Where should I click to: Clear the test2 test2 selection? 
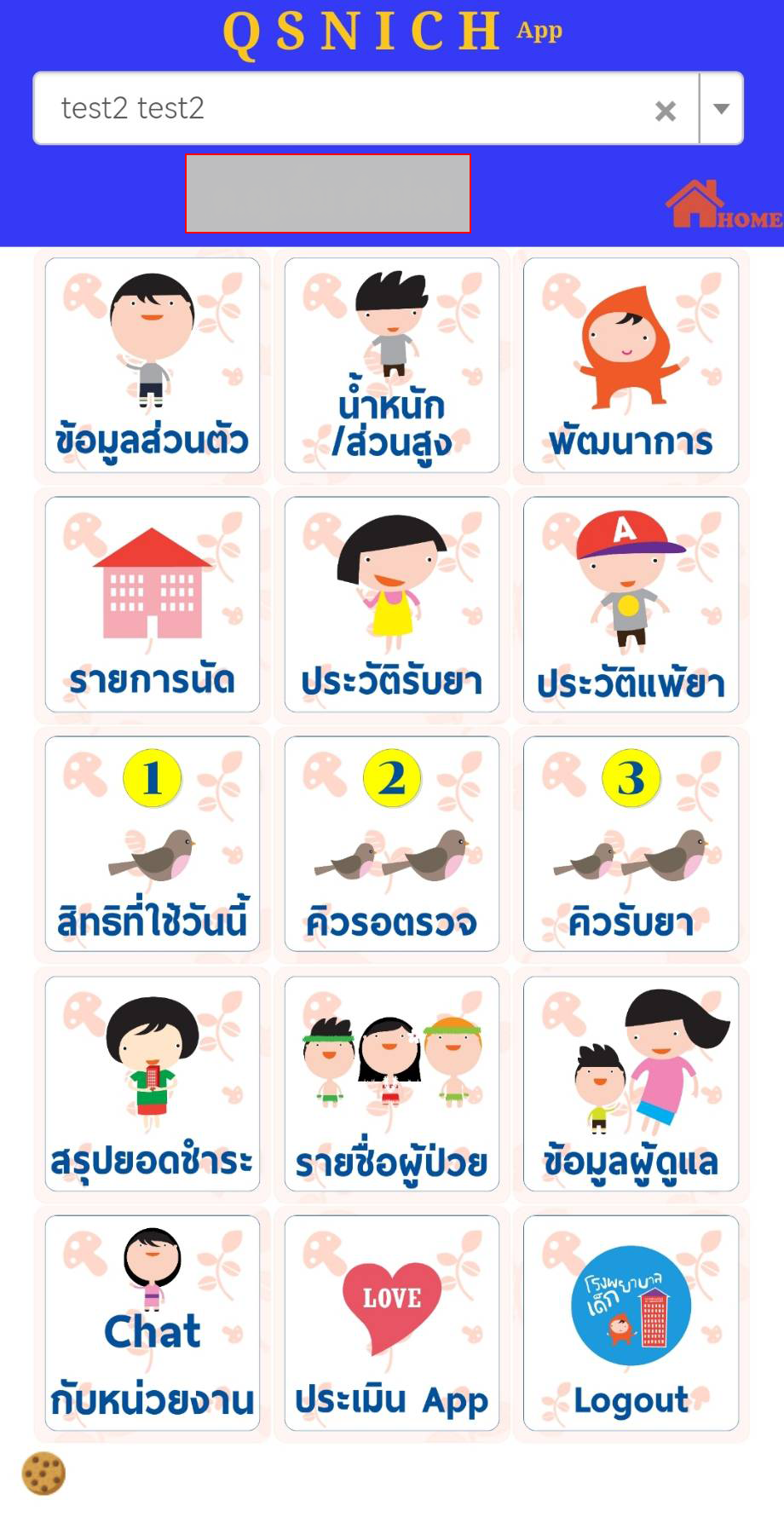pos(666,110)
